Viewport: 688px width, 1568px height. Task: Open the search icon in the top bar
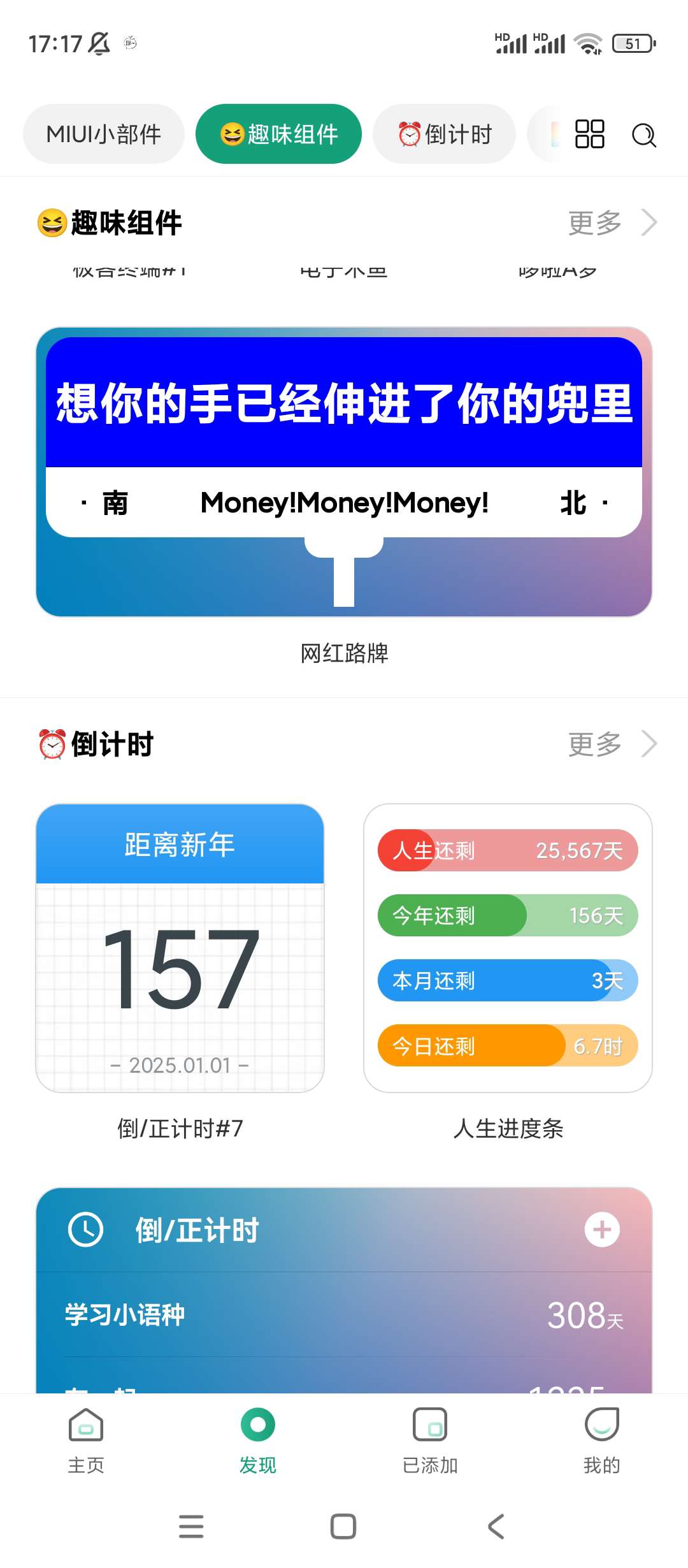[x=643, y=134]
